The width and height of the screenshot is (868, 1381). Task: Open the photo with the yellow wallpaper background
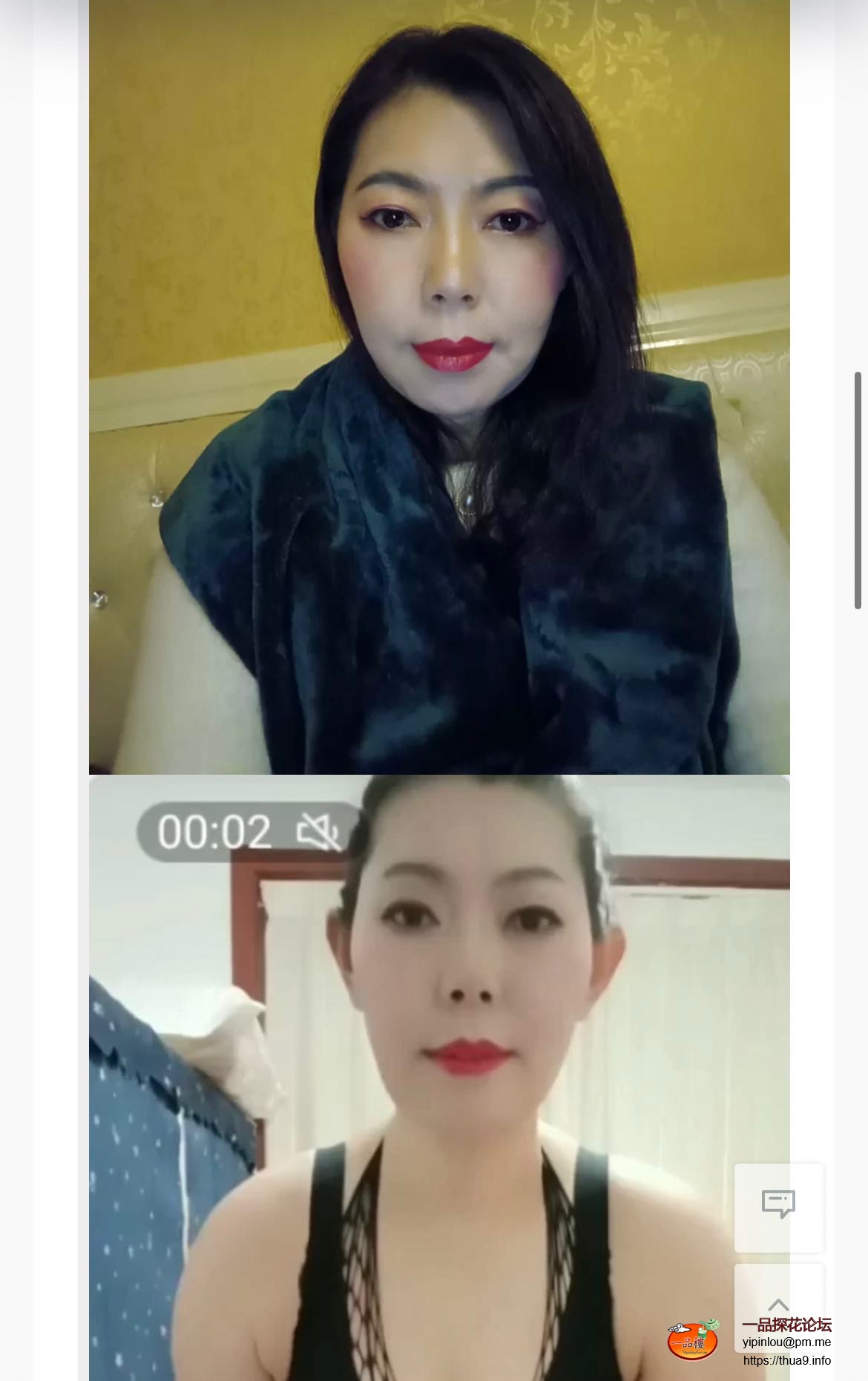click(439, 386)
